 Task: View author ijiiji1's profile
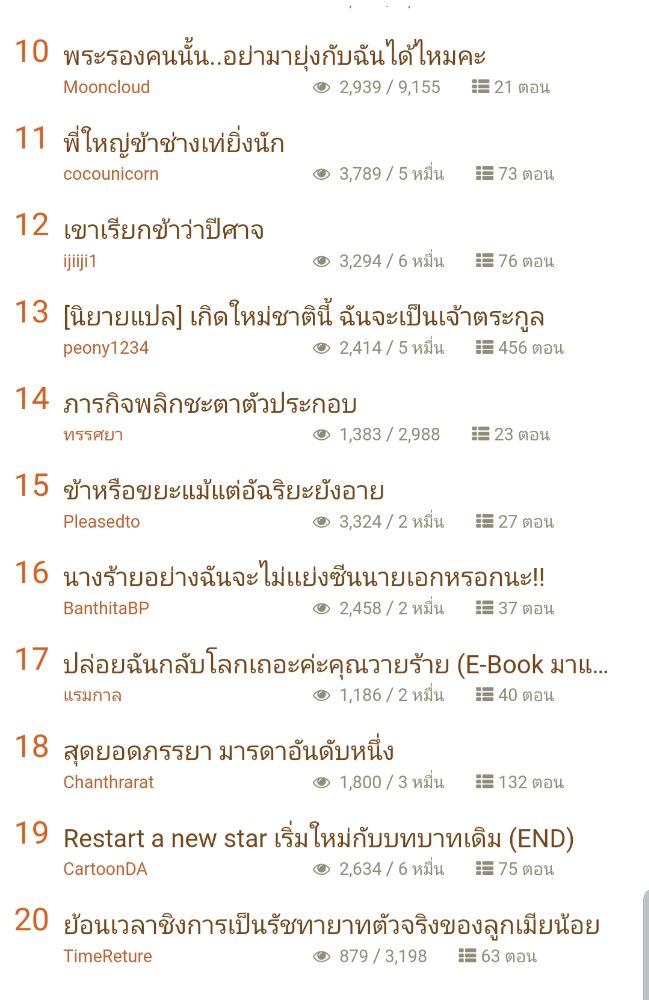pos(80,261)
